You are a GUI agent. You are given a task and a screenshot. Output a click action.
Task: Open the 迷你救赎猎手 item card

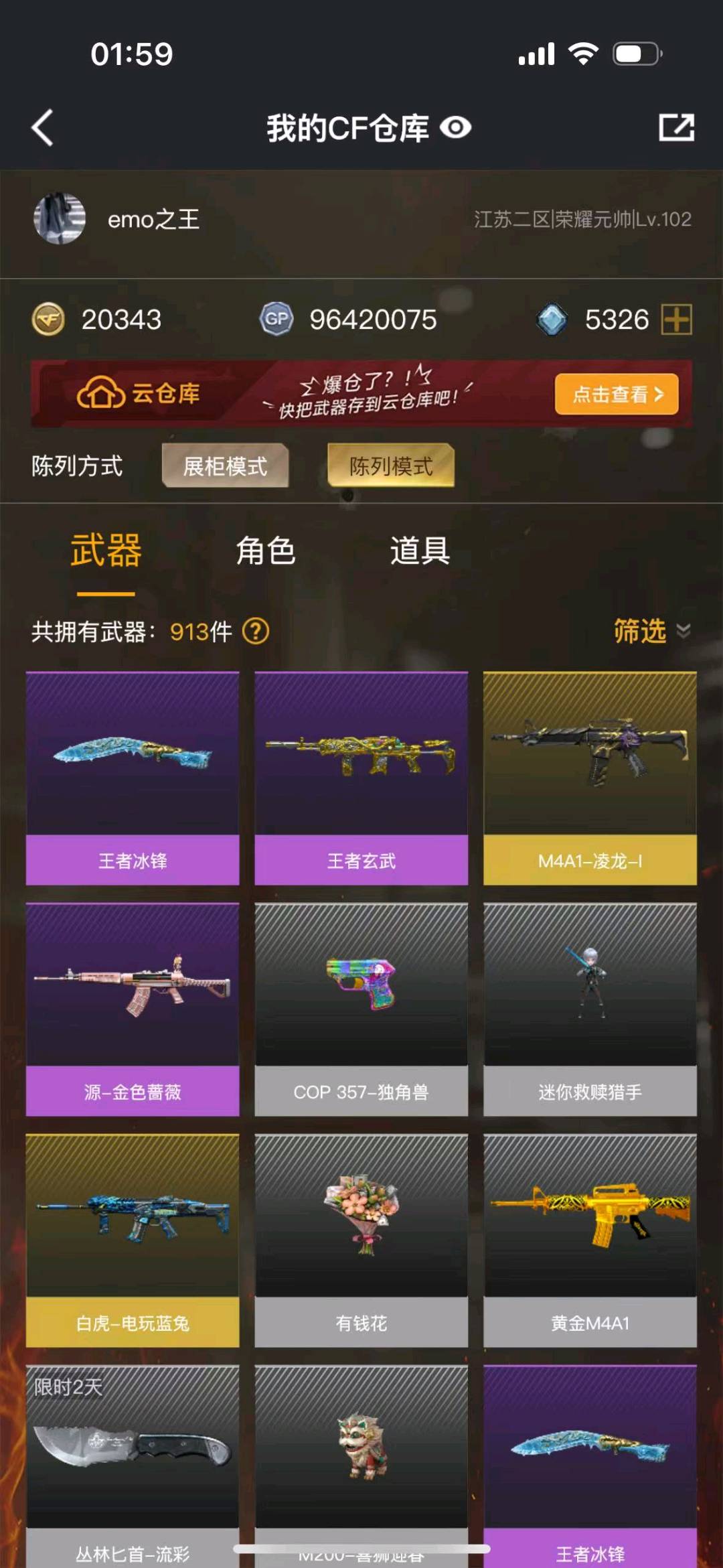pos(590,1009)
